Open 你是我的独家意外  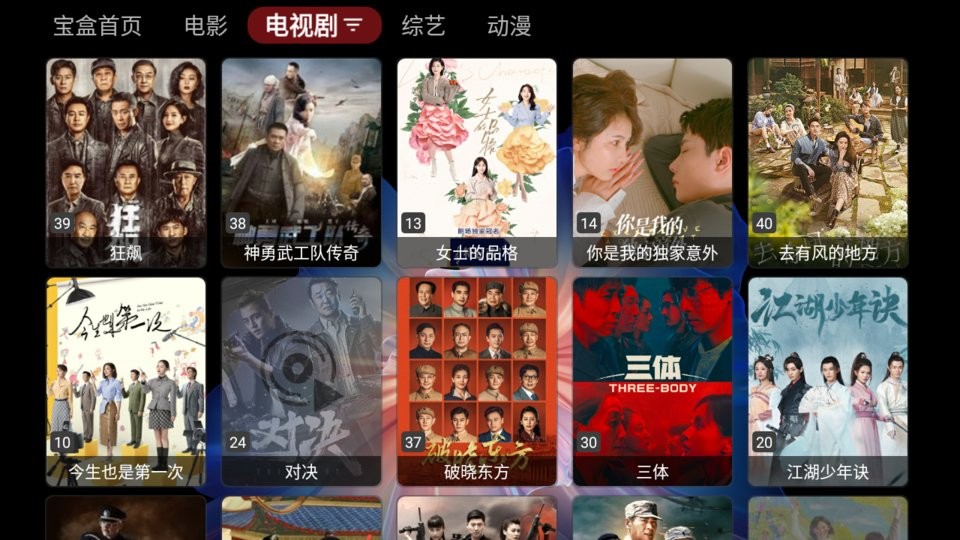click(x=652, y=162)
